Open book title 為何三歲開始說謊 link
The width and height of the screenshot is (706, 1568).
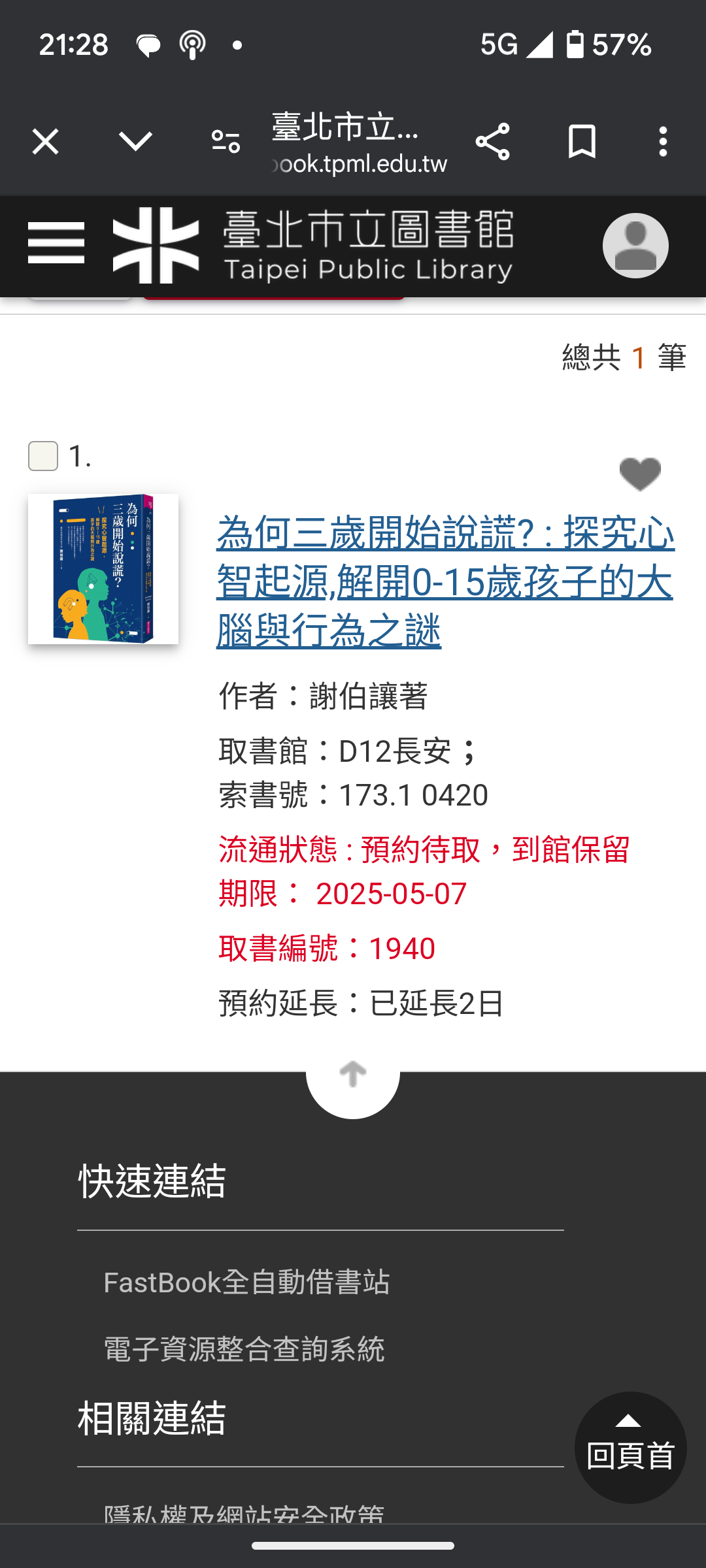445,581
